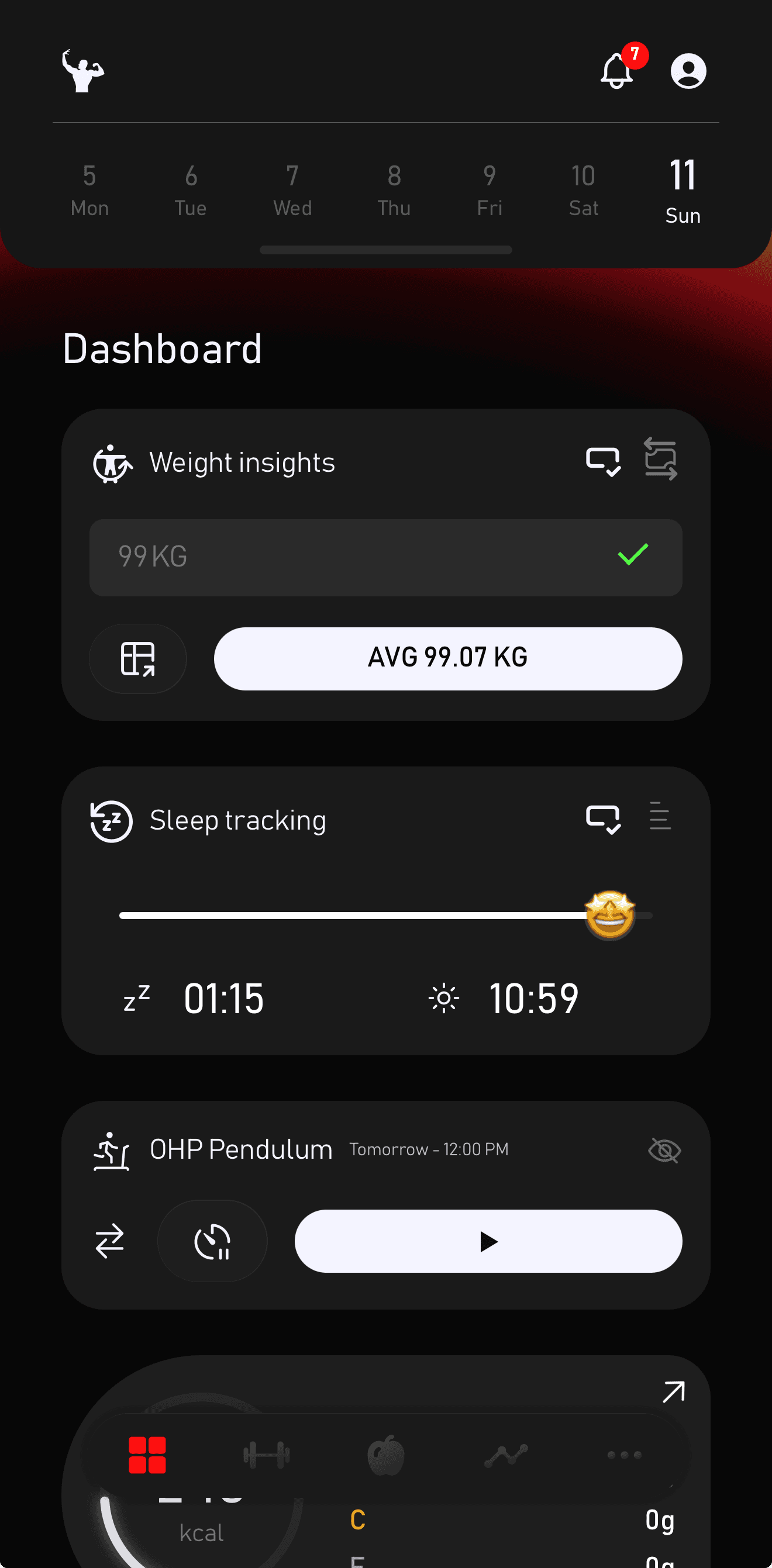Confirm weight with the green checkmark
The width and height of the screenshot is (772, 1568).
coord(633,554)
